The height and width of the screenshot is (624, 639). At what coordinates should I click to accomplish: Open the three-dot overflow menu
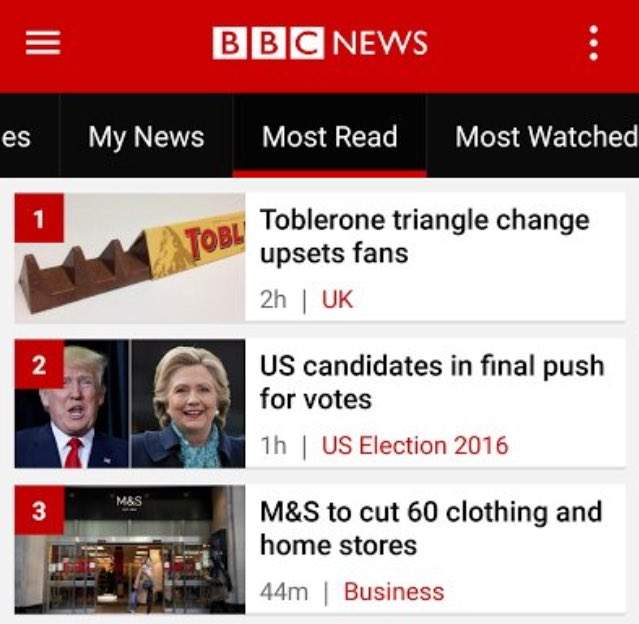(593, 43)
